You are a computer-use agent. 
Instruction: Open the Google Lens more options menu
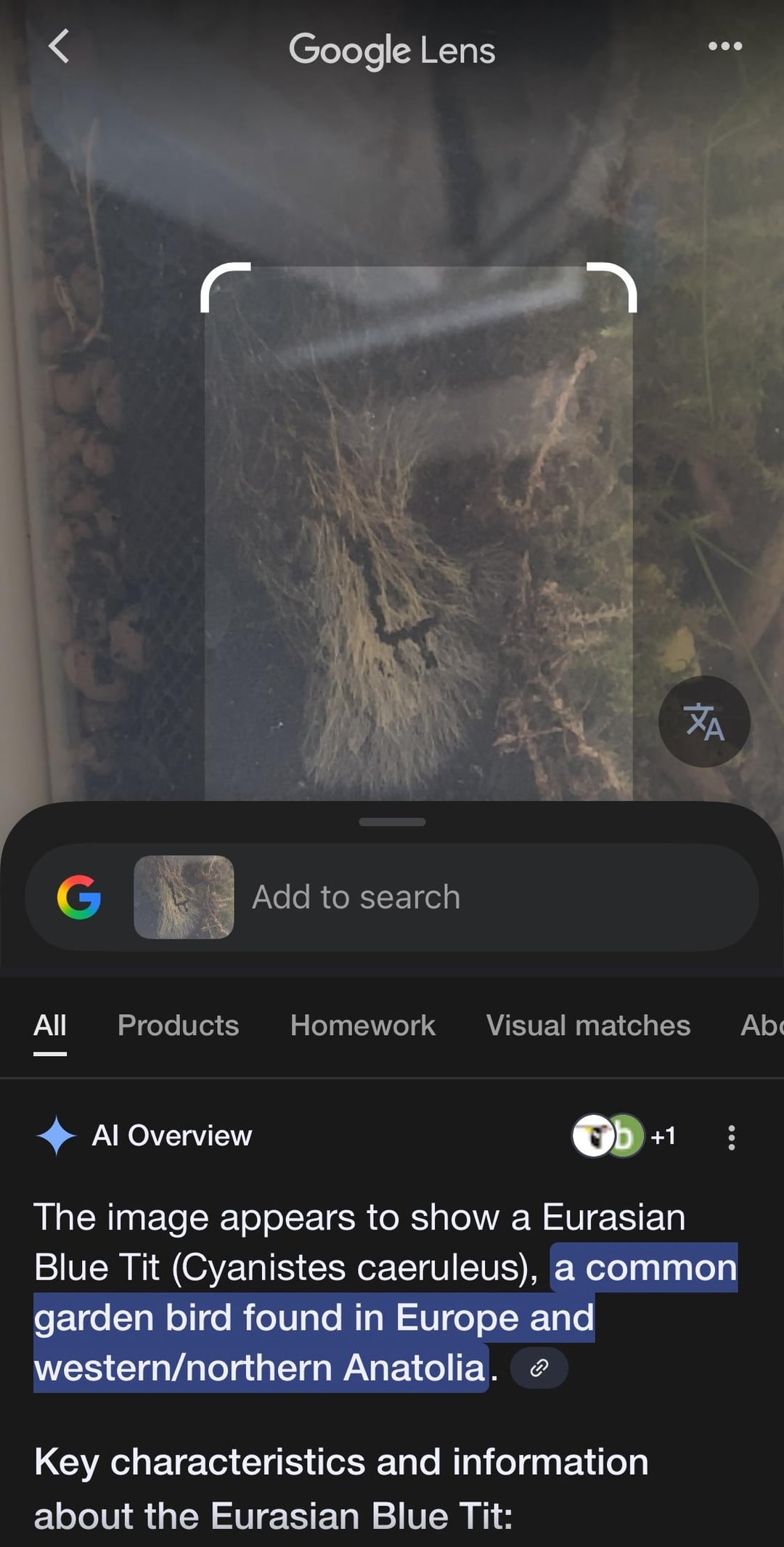724,46
